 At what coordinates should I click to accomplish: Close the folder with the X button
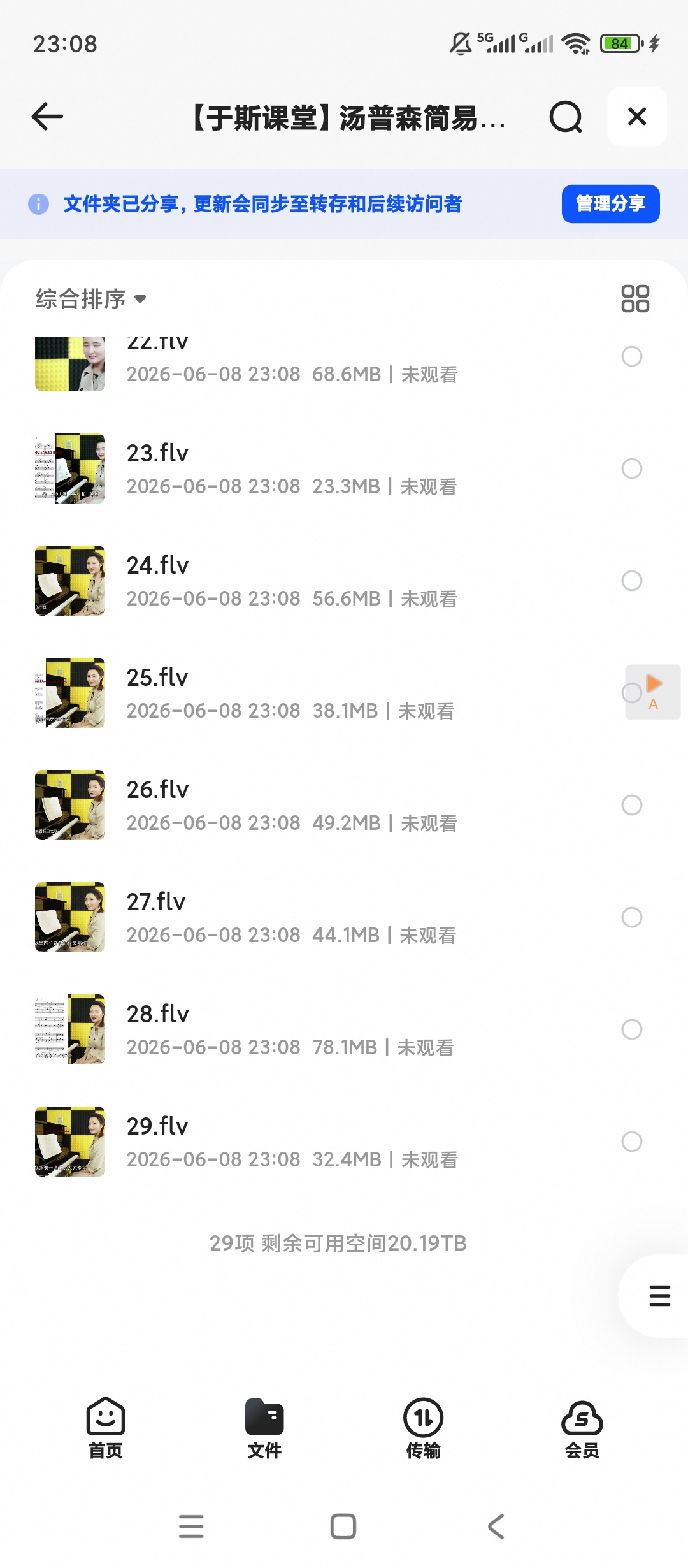pyautogui.click(x=637, y=117)
